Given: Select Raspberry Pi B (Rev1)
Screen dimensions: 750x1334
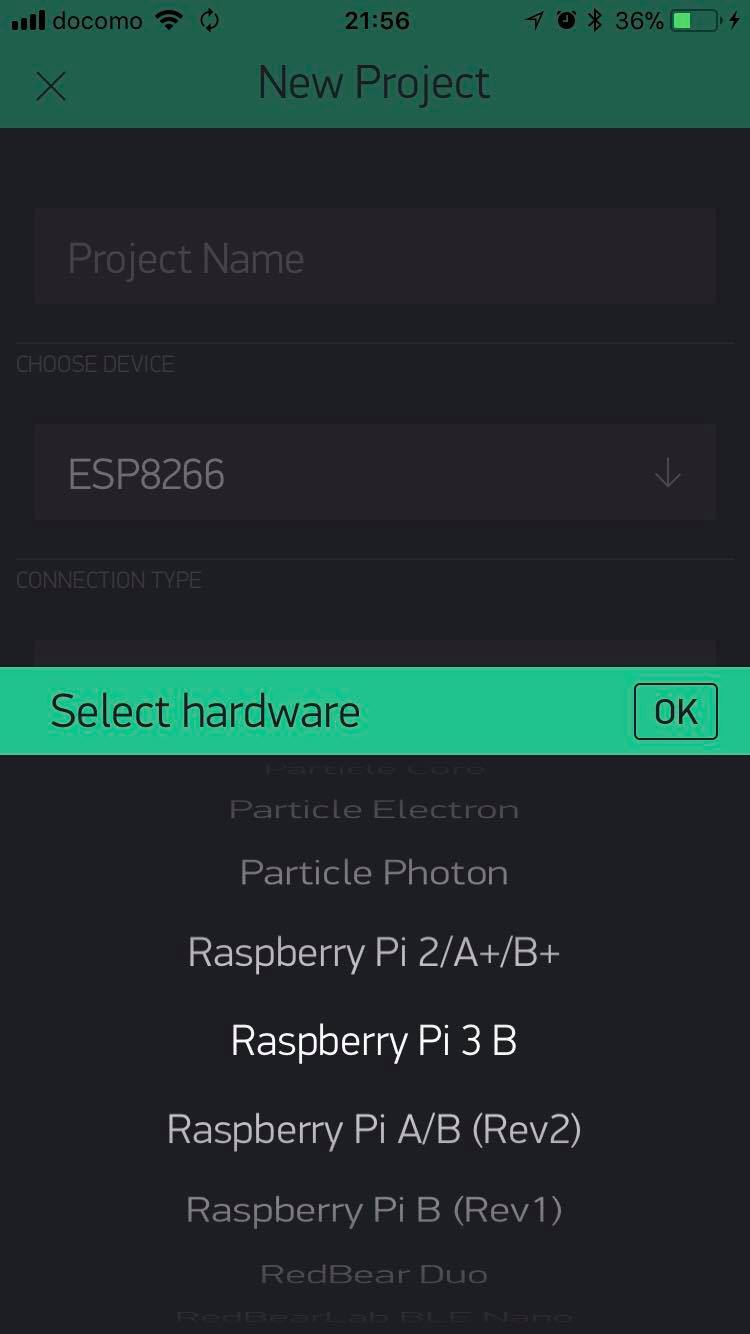Looking at the screenshot, I should (374, 1210).
